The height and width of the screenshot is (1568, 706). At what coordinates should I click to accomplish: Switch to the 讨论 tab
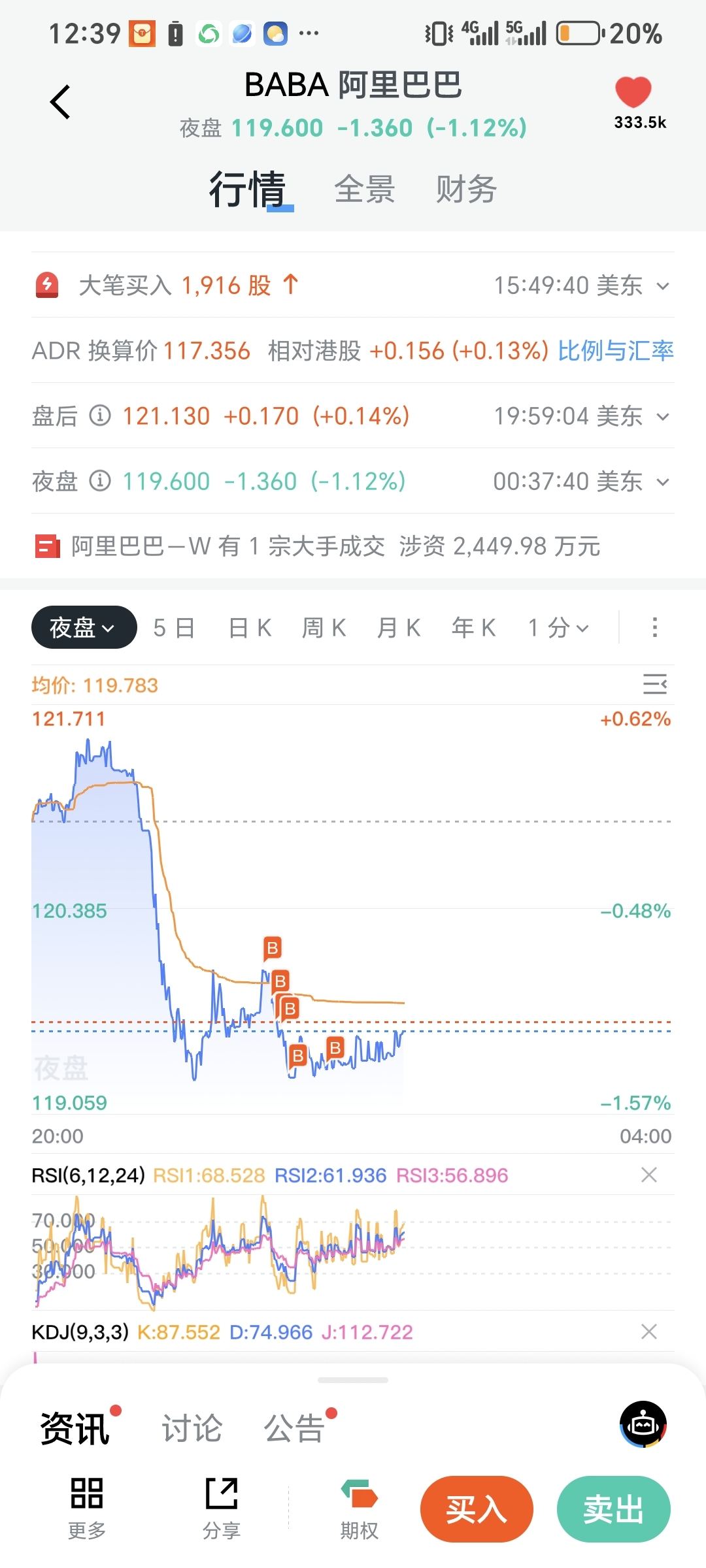[192, 1428]
